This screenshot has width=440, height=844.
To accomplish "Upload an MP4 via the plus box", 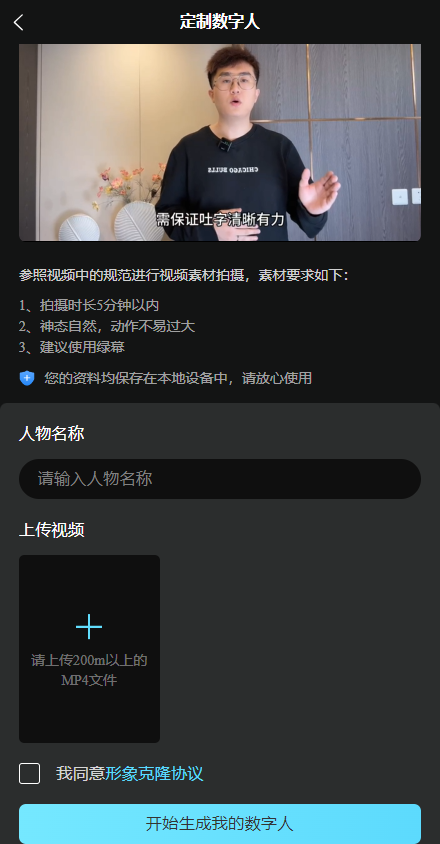I will (89, 649).
